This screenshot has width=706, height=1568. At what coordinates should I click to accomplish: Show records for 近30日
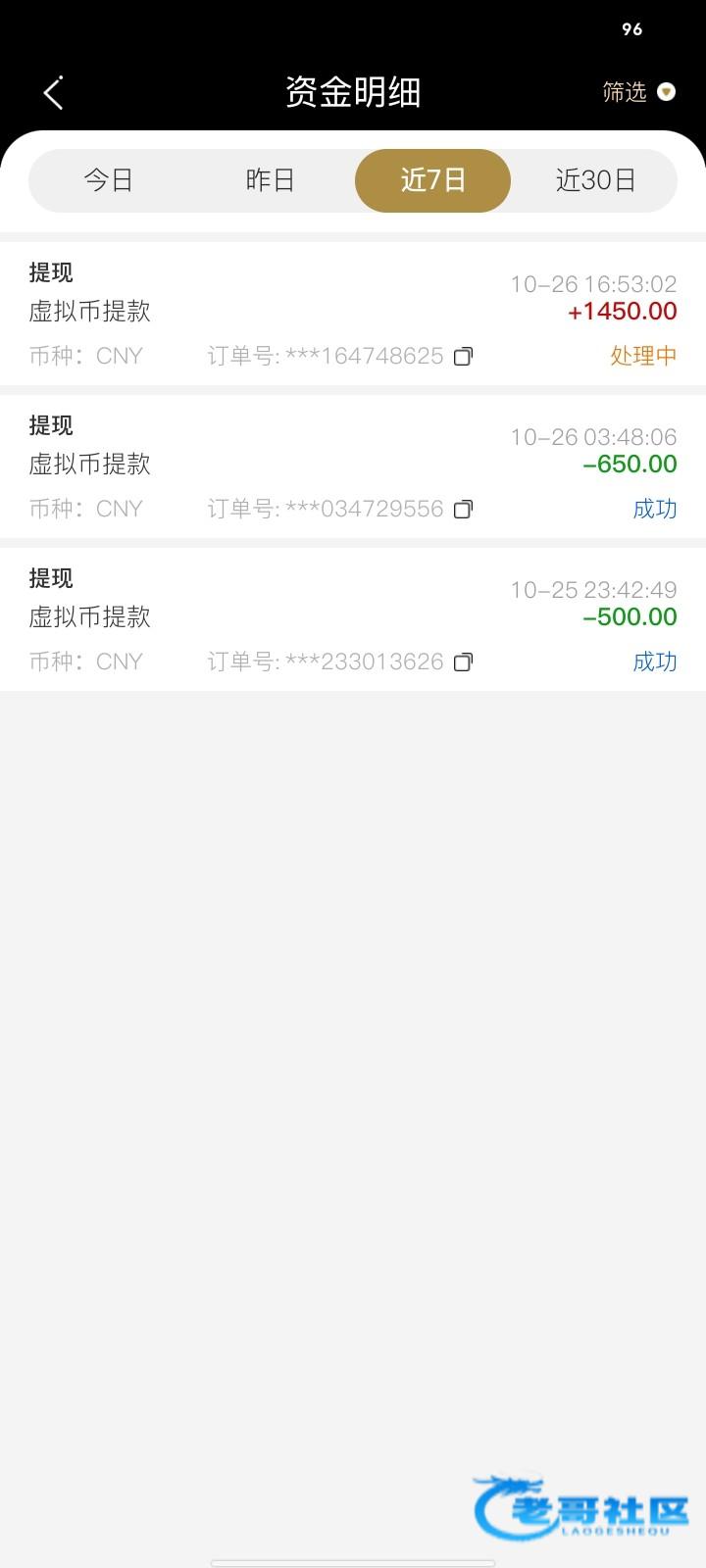[x=595, y=180]
